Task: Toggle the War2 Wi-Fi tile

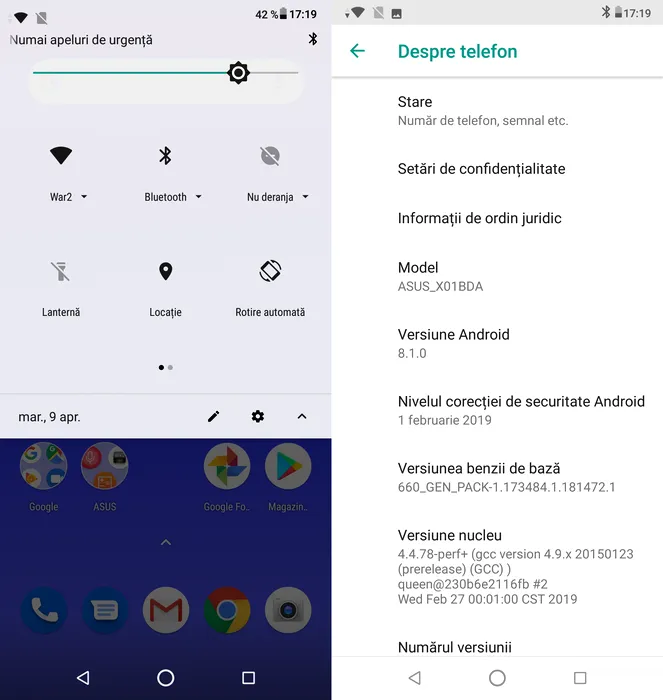Action: click(x=61, y=156)
